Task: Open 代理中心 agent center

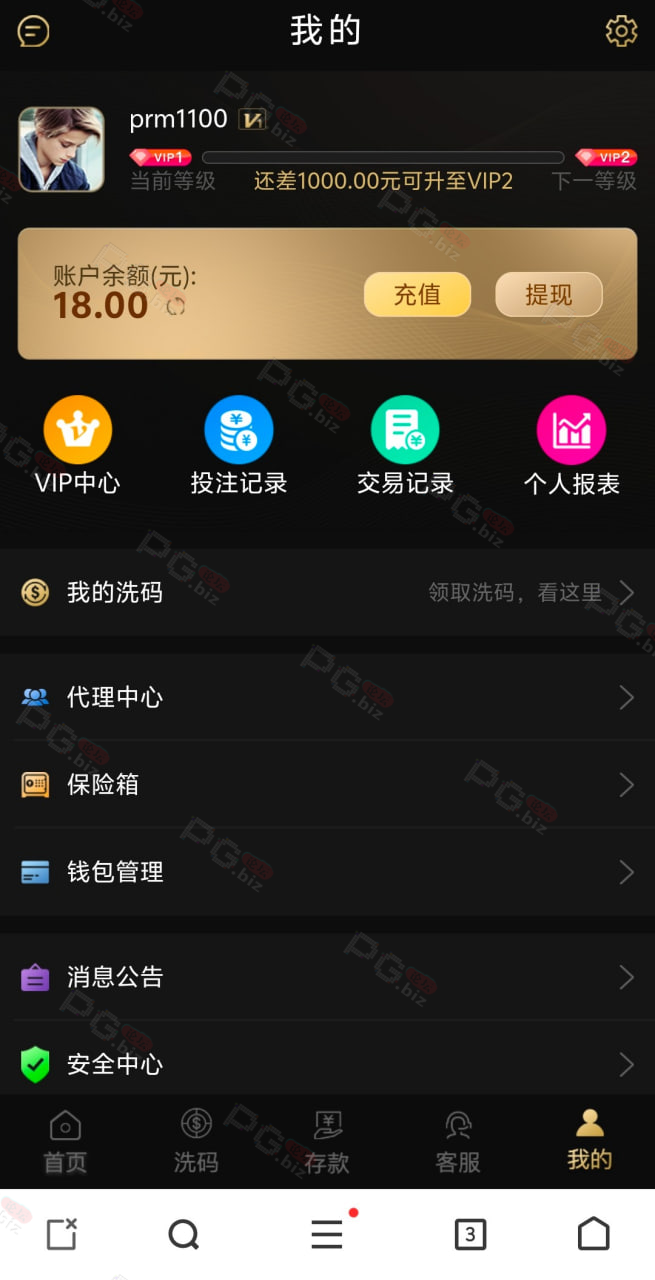Action: [x=327, y=697]
